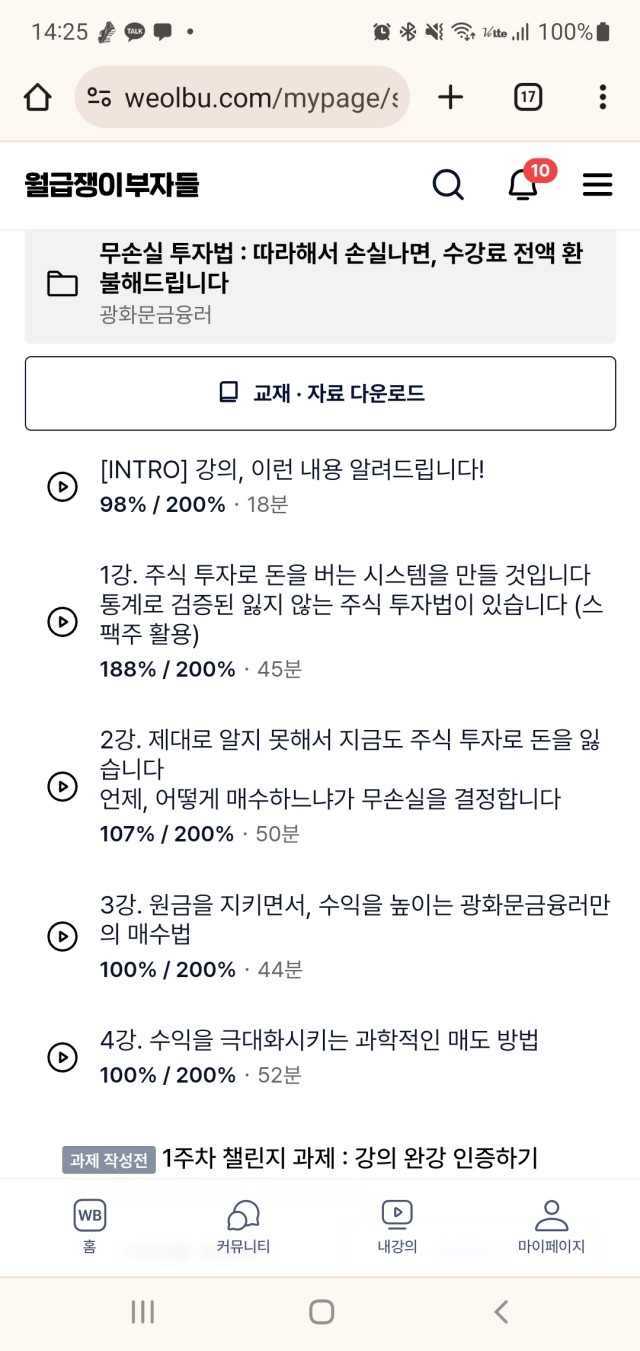The width and height of the screenshot is (640, 1351).
Task: Open lecture 1강 about 스팩주 활용
Action: click(320, 621)
